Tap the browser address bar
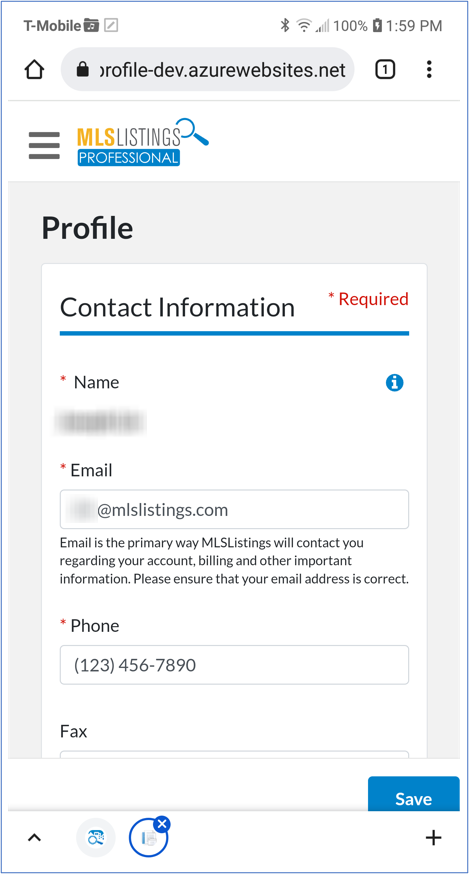This screenshot has width=469, height=874. pos(207,70)
